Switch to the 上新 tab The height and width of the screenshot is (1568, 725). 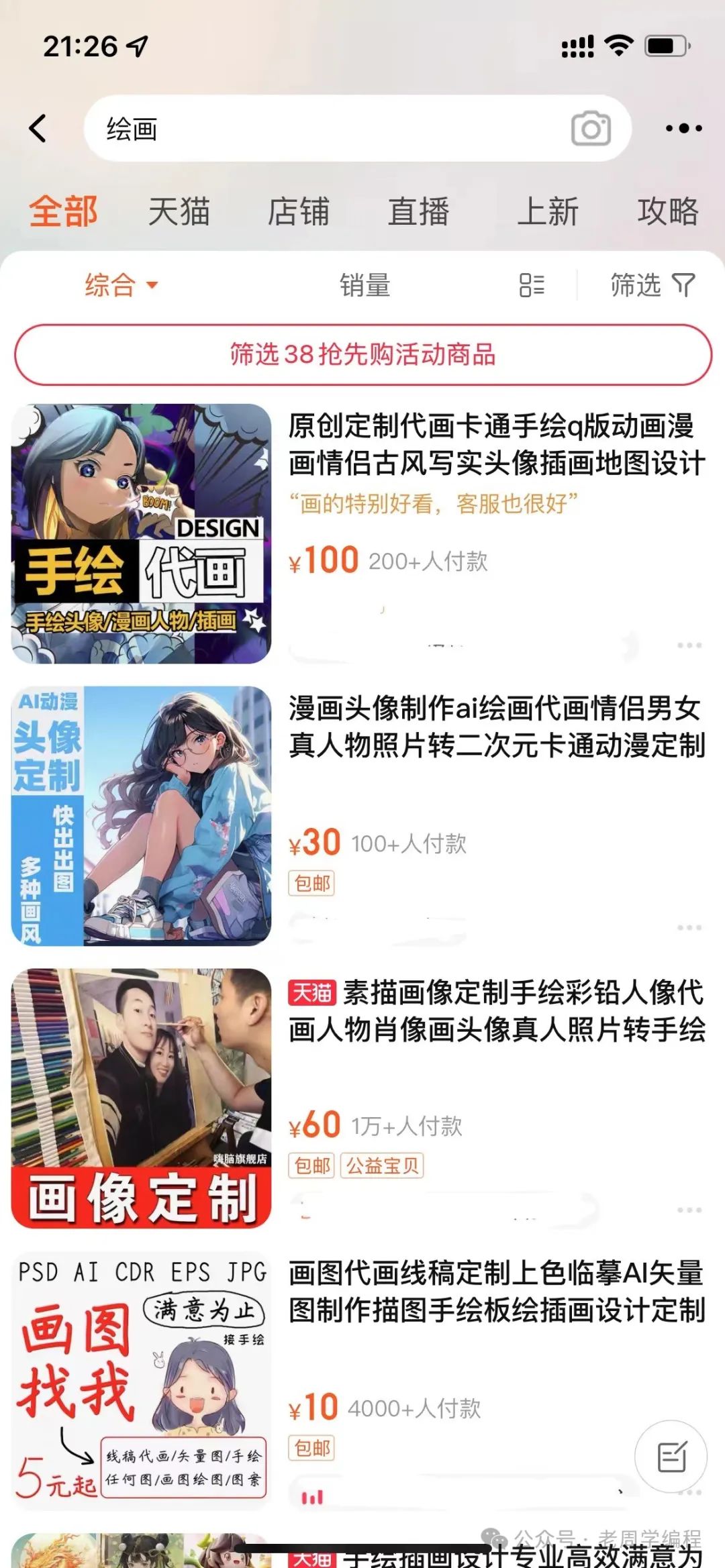tap(547, 211)
